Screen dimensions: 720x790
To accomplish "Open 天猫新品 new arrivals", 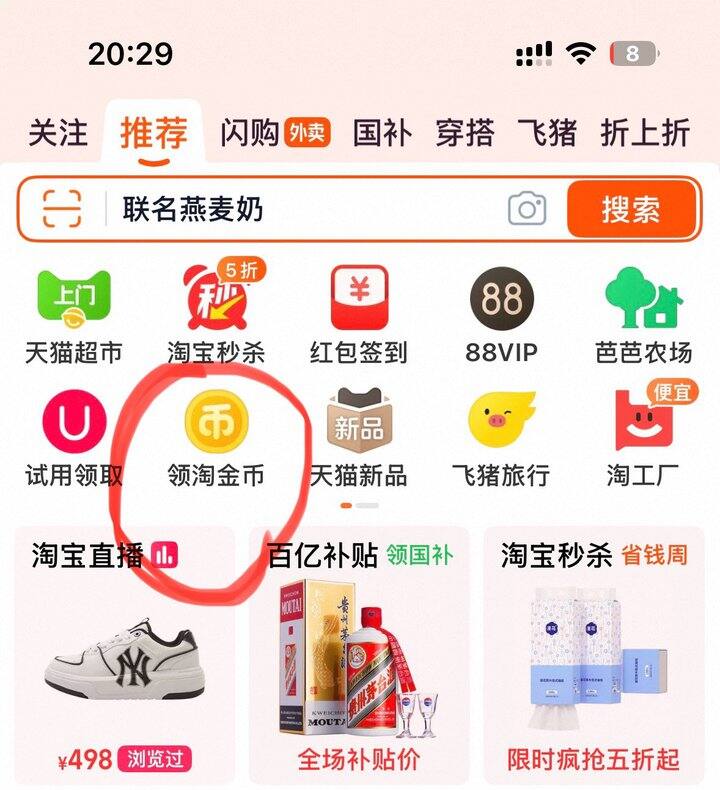I will point(359,438).
